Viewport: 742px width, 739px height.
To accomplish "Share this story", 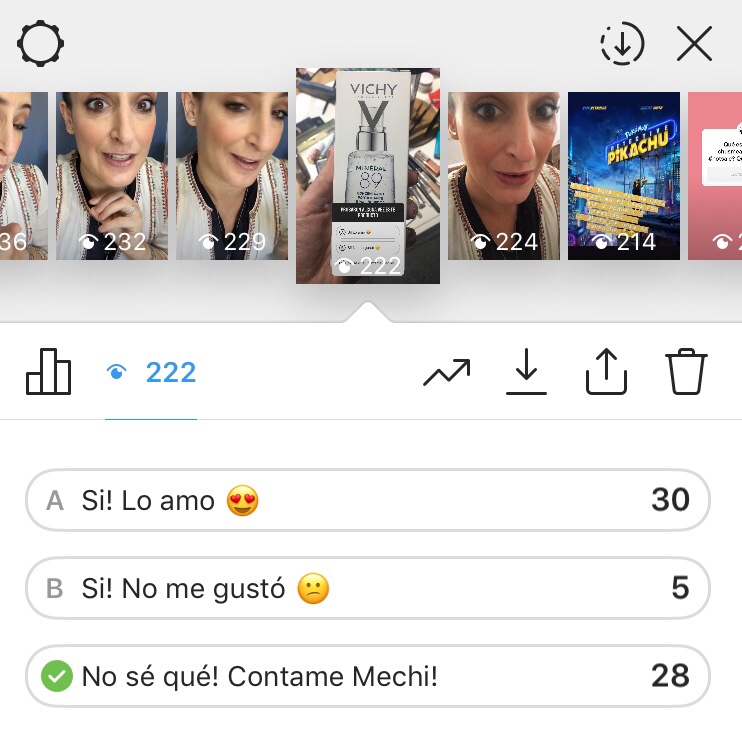I will 606,373.
